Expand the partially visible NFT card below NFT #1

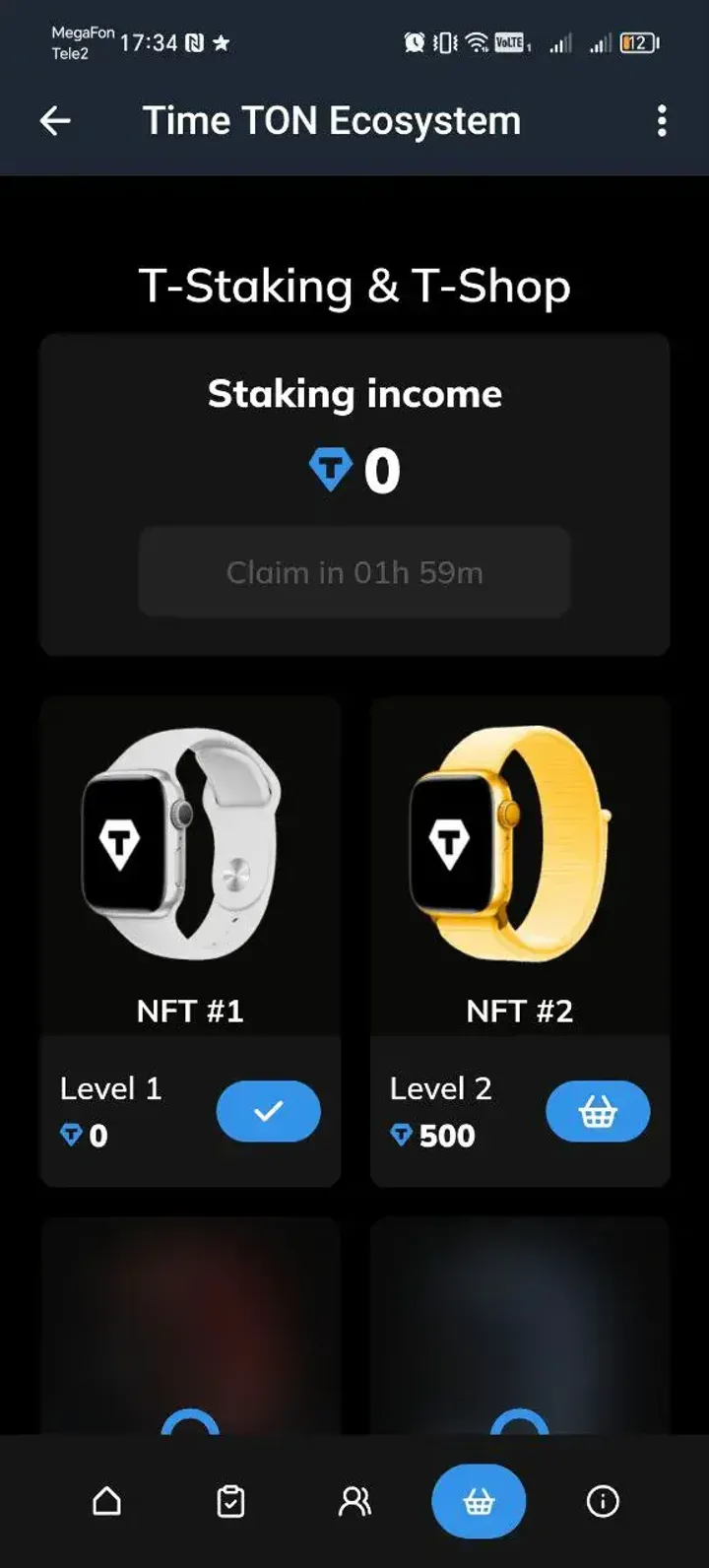(x=190, y=1330)
